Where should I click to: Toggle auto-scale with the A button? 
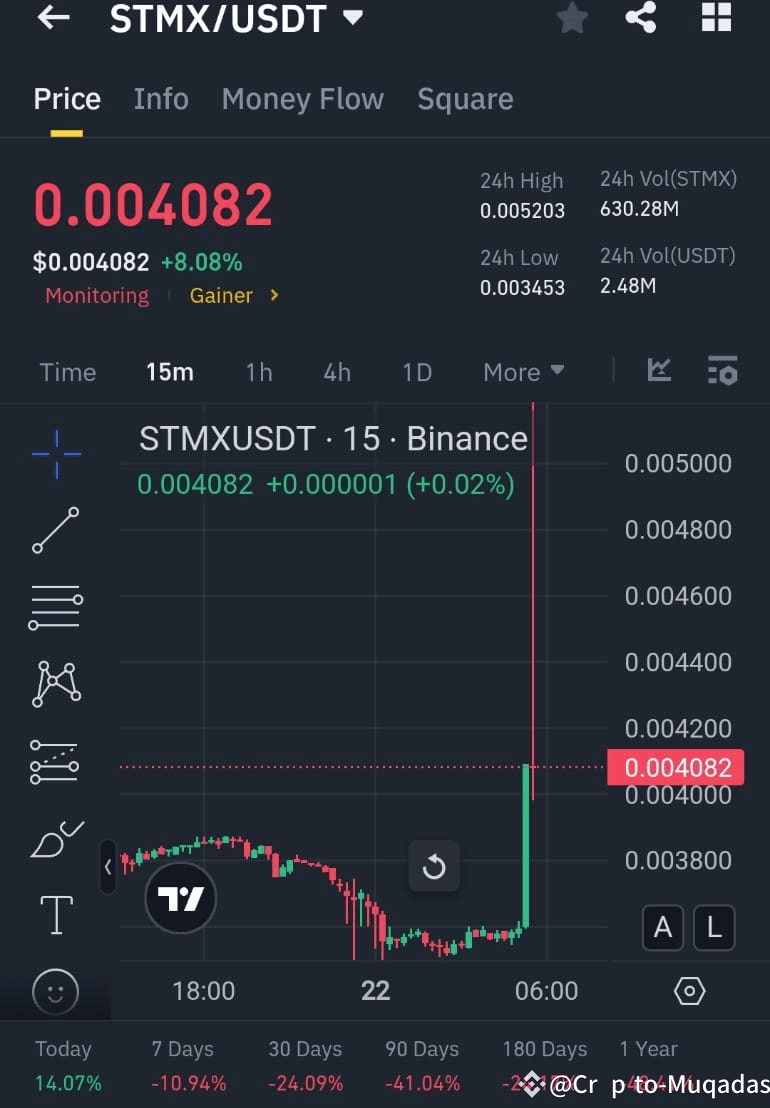pyautogui.click(x=663, y=928)
